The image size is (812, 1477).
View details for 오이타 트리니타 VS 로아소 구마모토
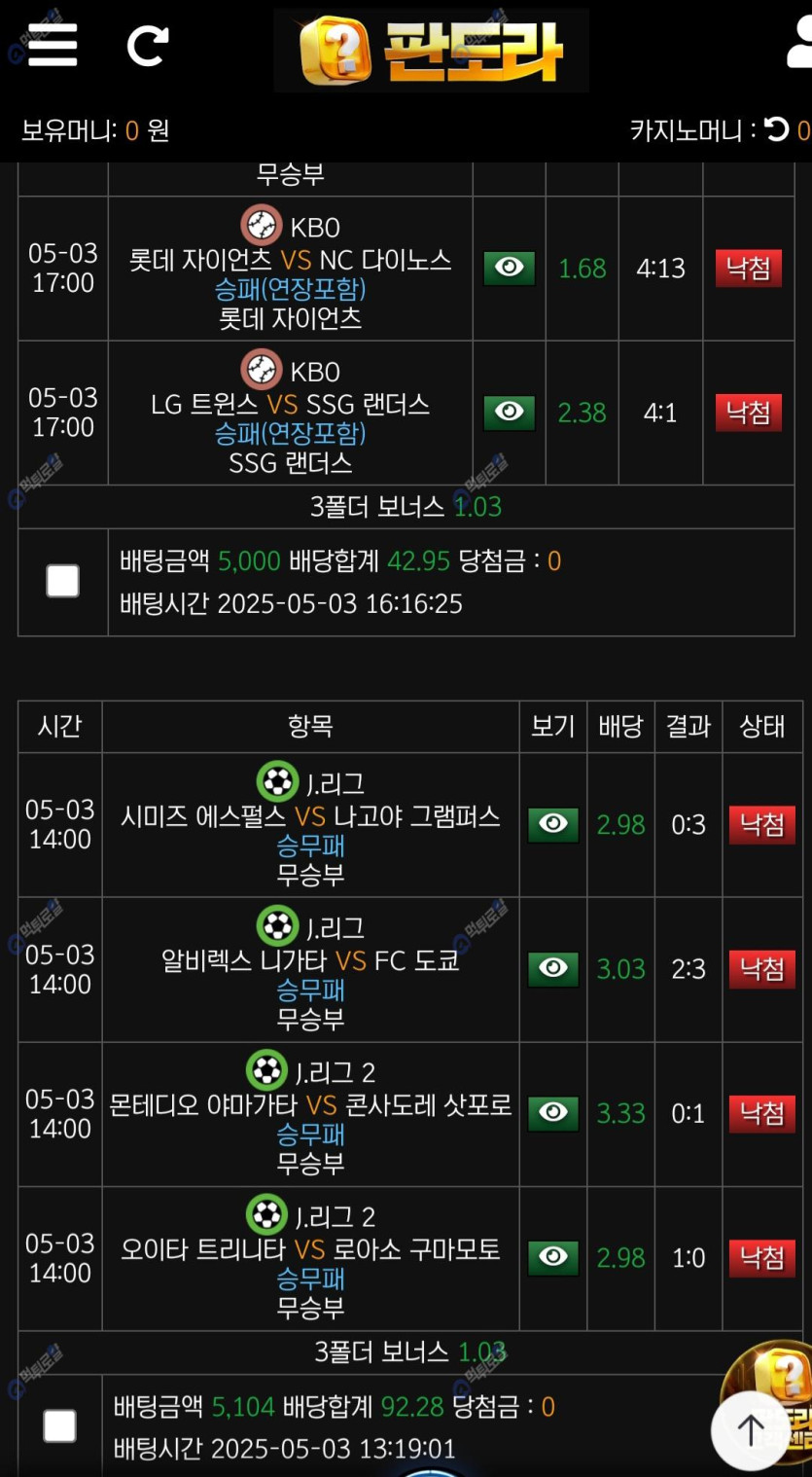pos(552,1257)
